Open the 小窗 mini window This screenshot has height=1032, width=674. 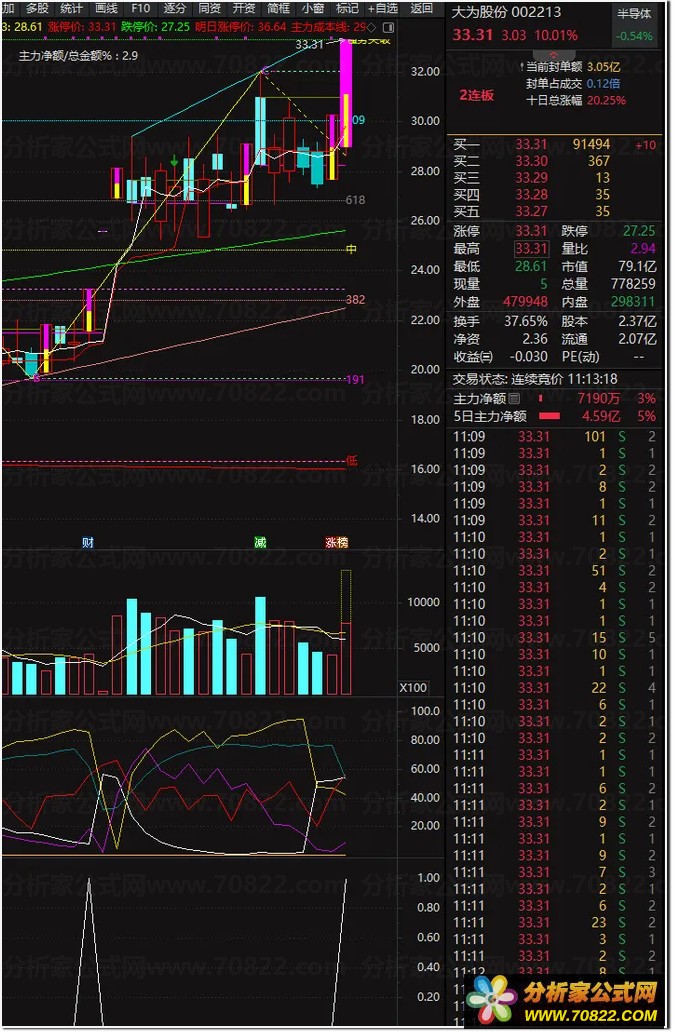click(313, 8)
